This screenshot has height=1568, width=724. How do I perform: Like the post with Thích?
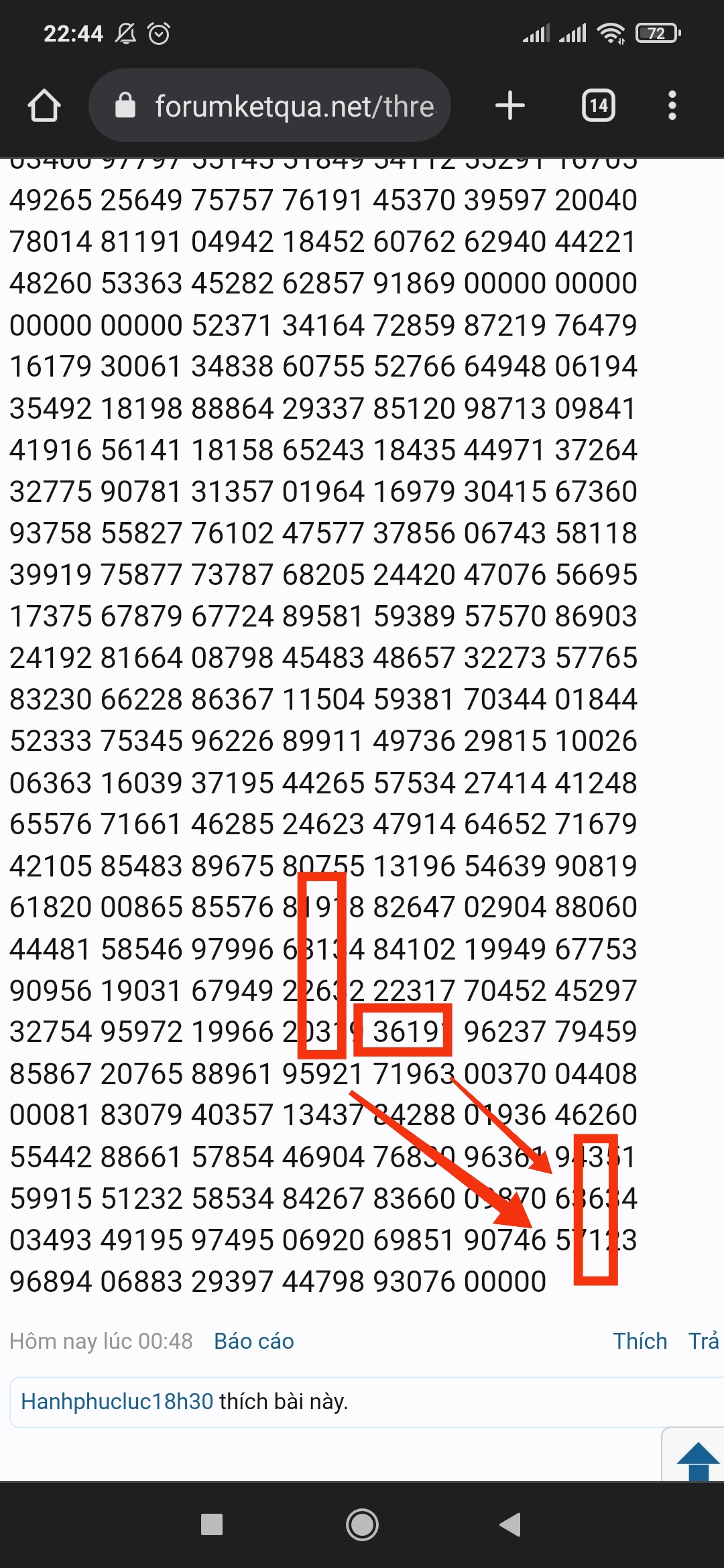(x=640, y=1341)
